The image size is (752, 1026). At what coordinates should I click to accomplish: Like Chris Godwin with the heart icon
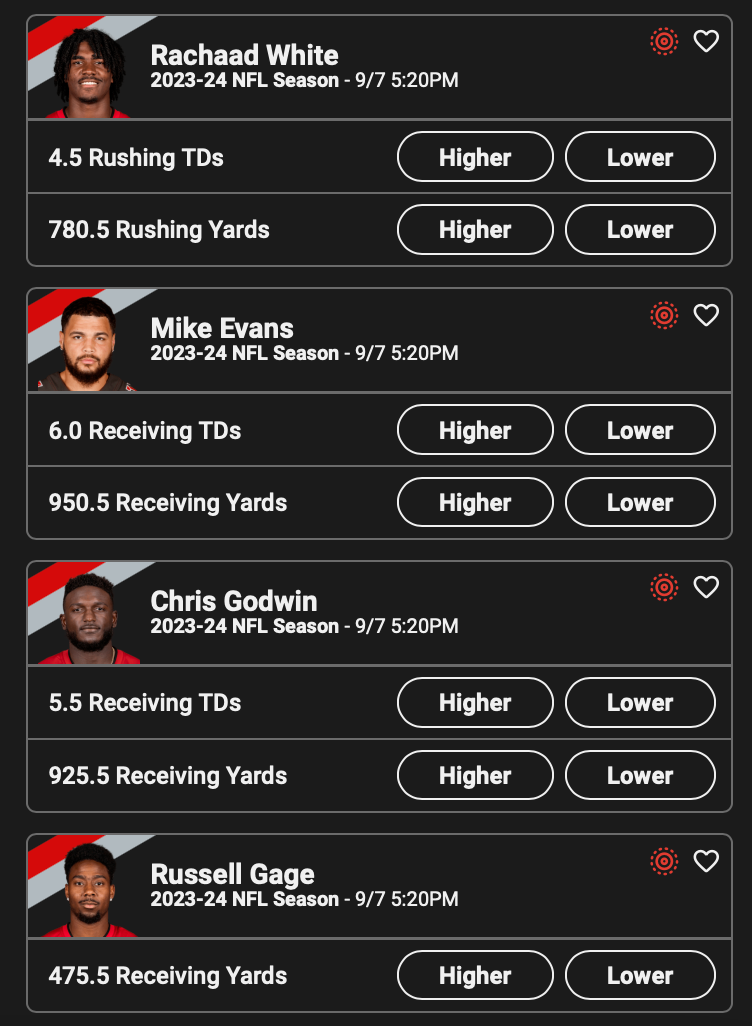click(706, 587)
